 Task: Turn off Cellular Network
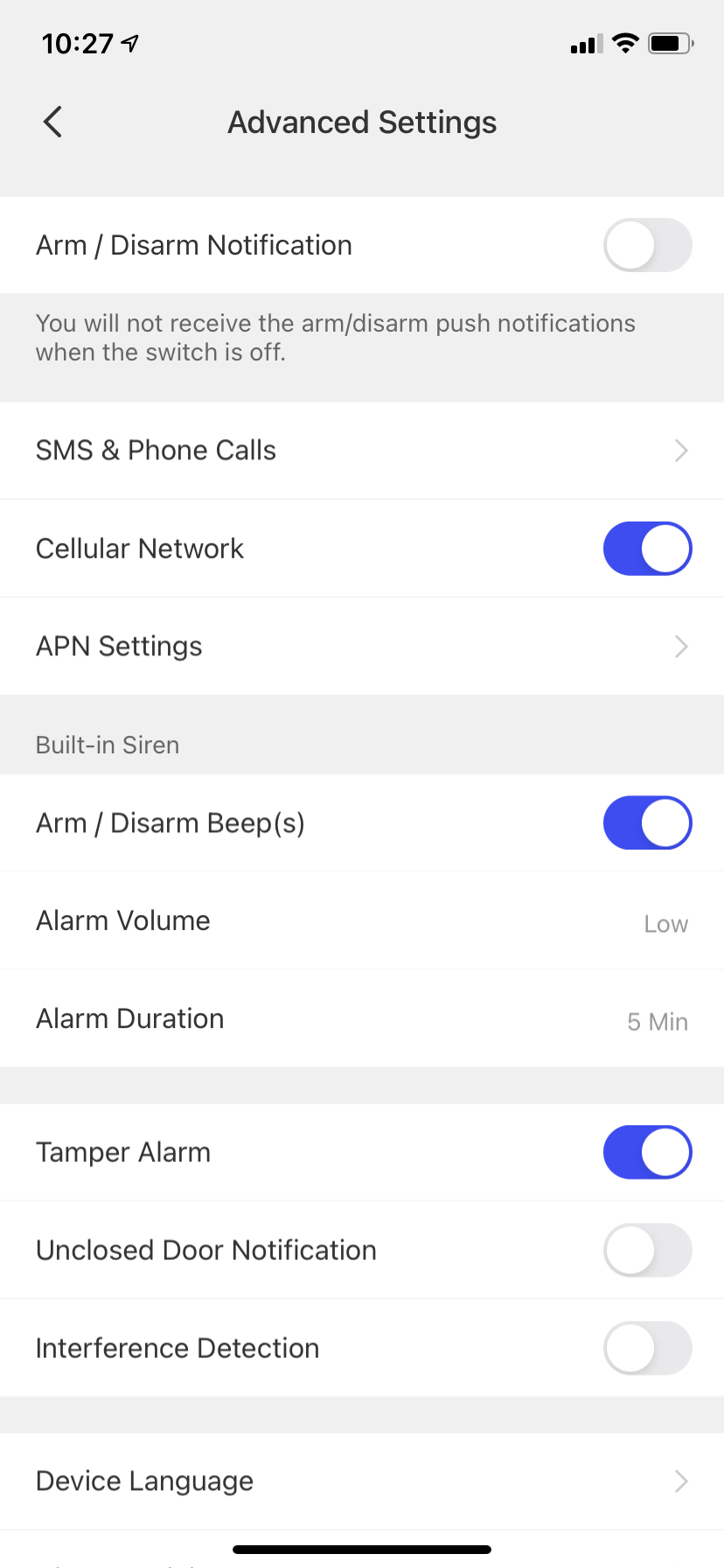coord(647,549)
